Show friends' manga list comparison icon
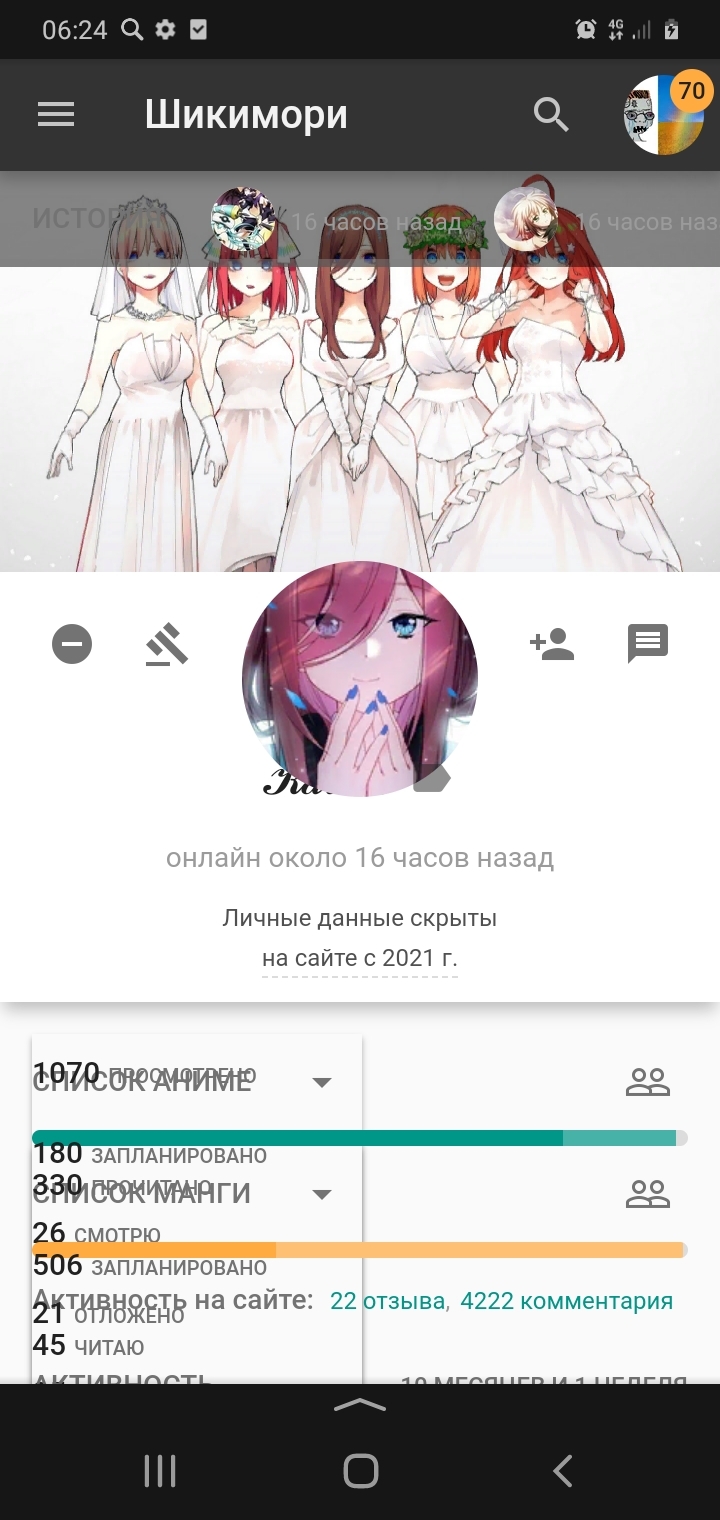 pyautogui.click(x=647, y=1194)
